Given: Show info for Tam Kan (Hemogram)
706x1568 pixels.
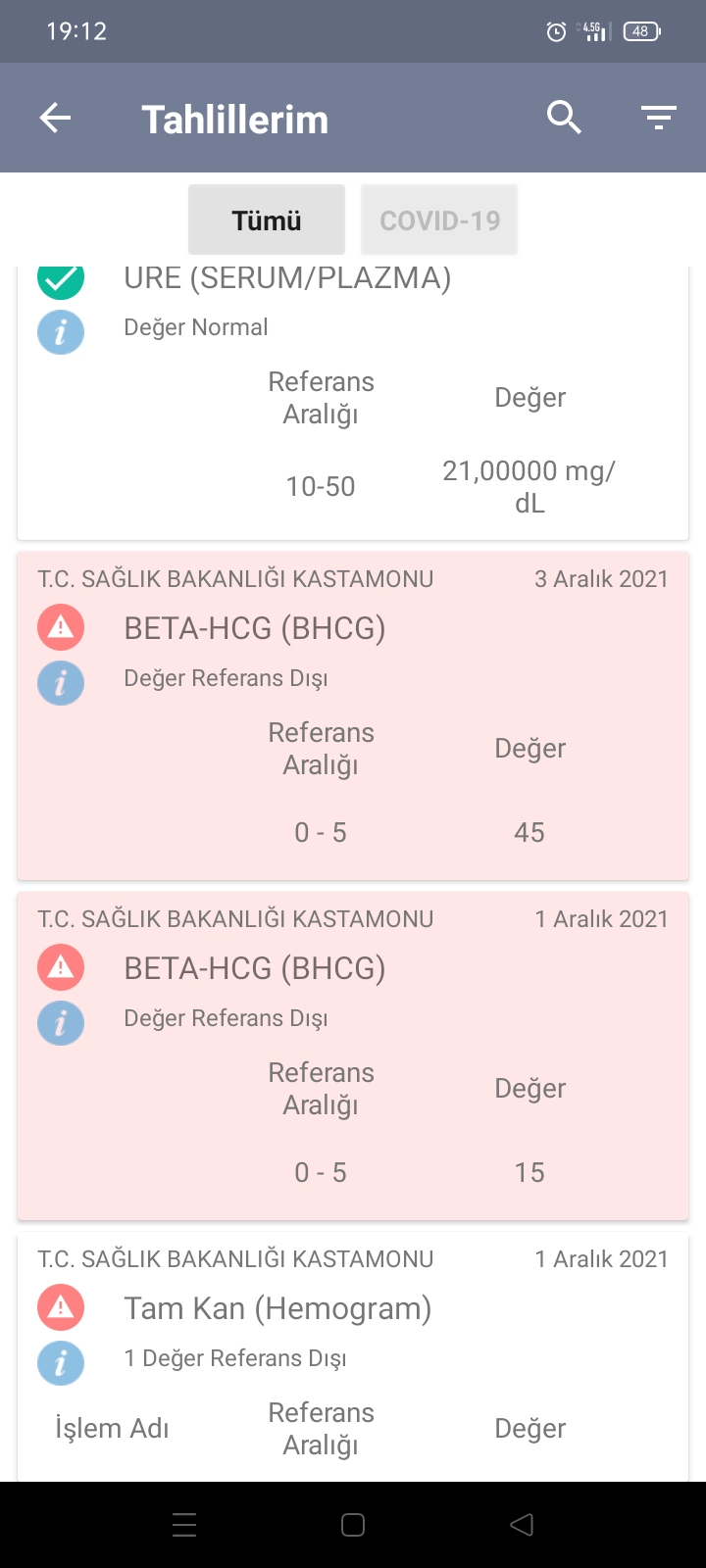Looking at the screenshot, I should click(x=61, y=1363).
